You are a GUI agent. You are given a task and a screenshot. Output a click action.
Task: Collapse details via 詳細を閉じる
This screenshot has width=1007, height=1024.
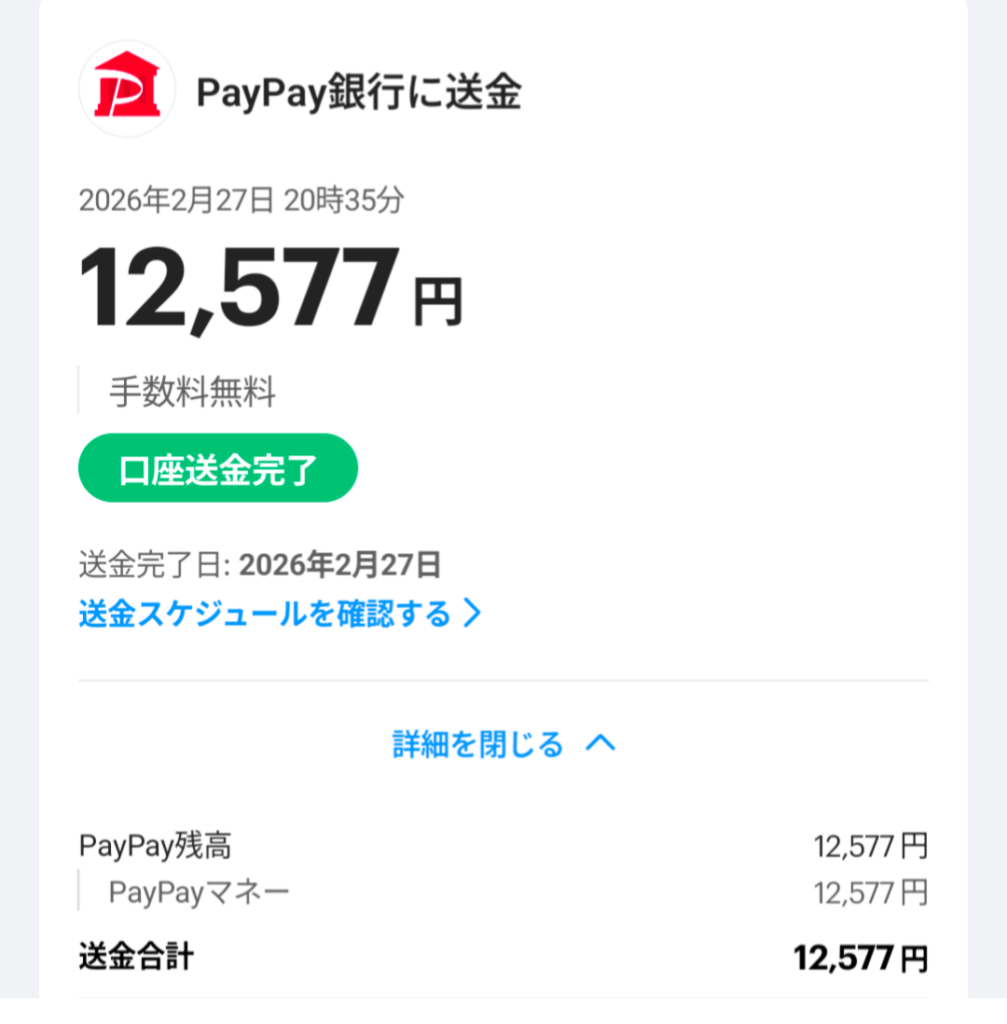503,744
